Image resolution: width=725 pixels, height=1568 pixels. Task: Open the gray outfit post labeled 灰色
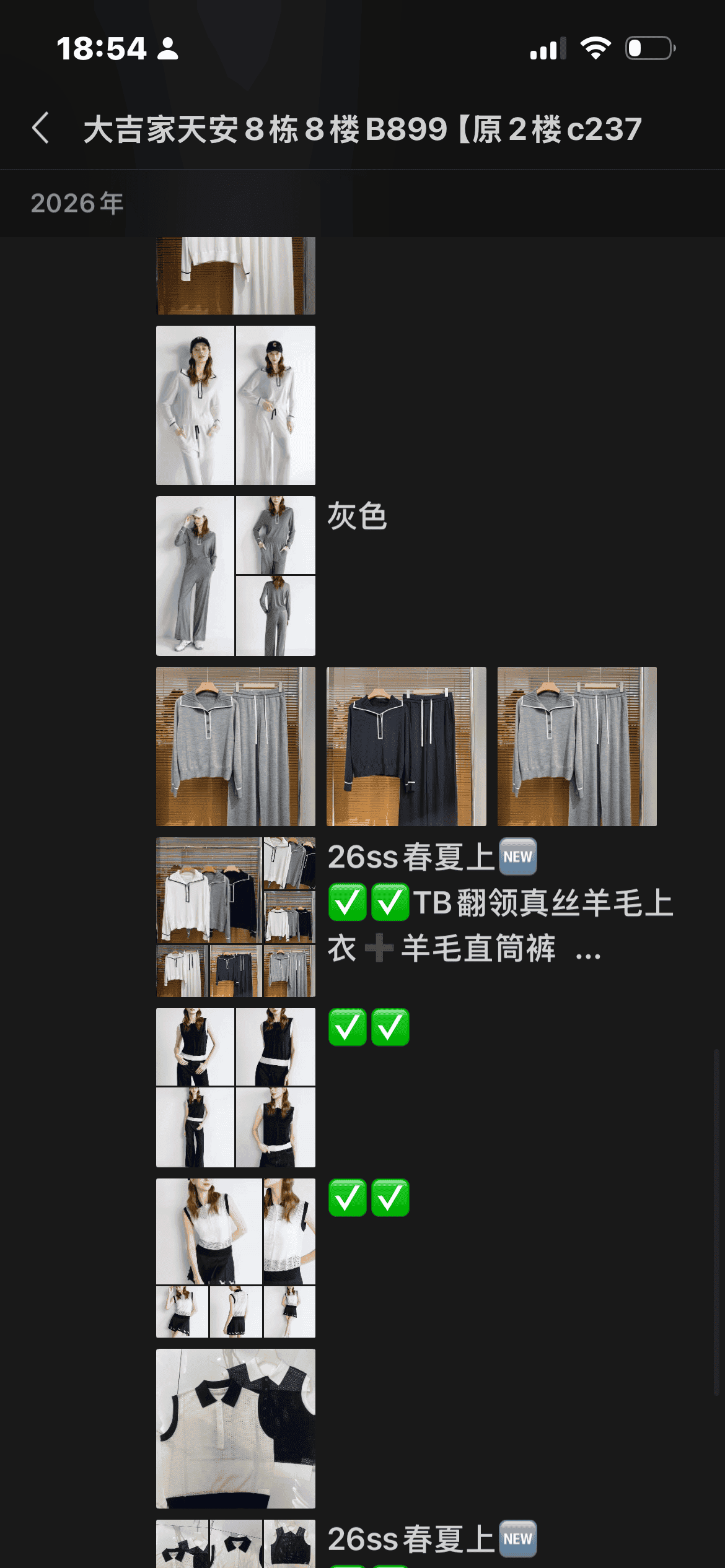point(235,575)
